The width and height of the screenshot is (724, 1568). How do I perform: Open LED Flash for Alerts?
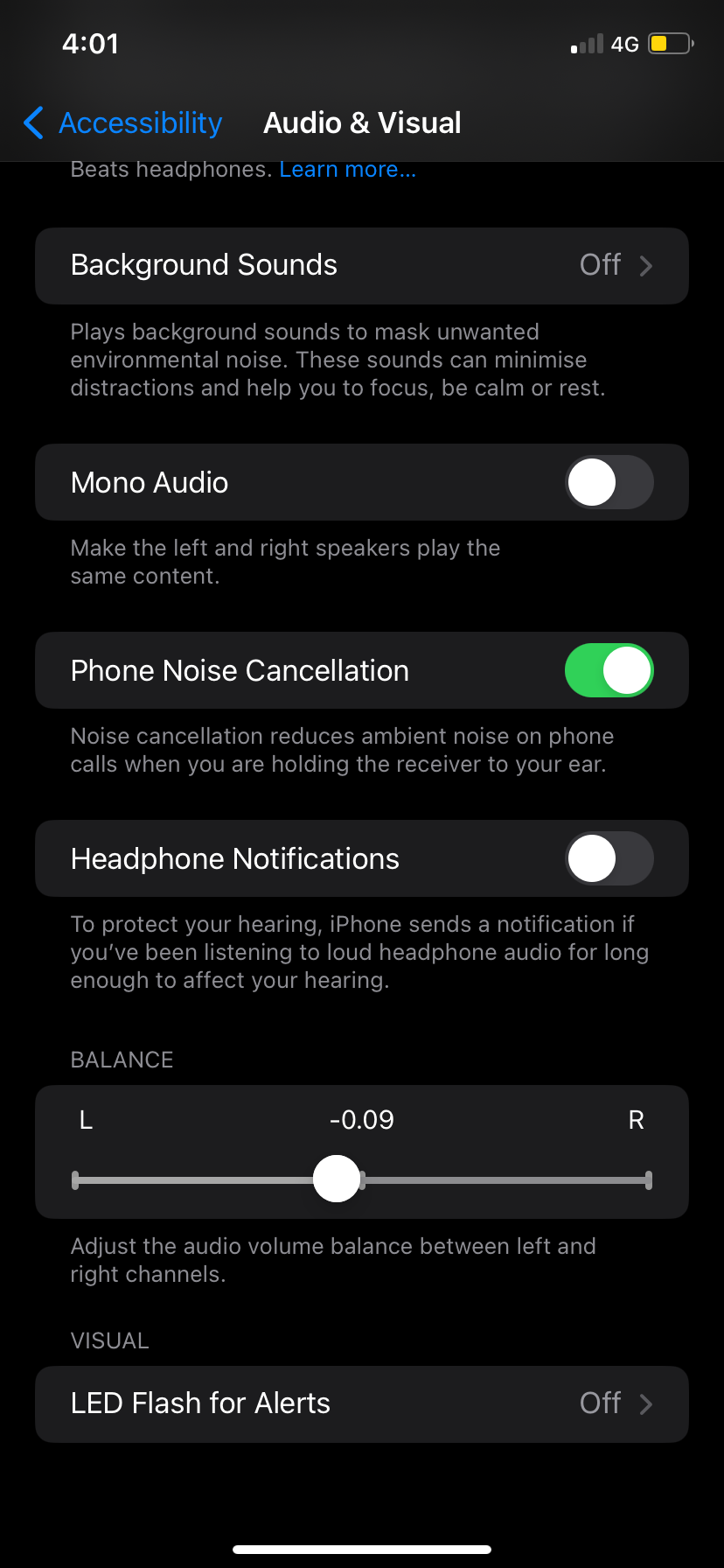pos(361,1404)
